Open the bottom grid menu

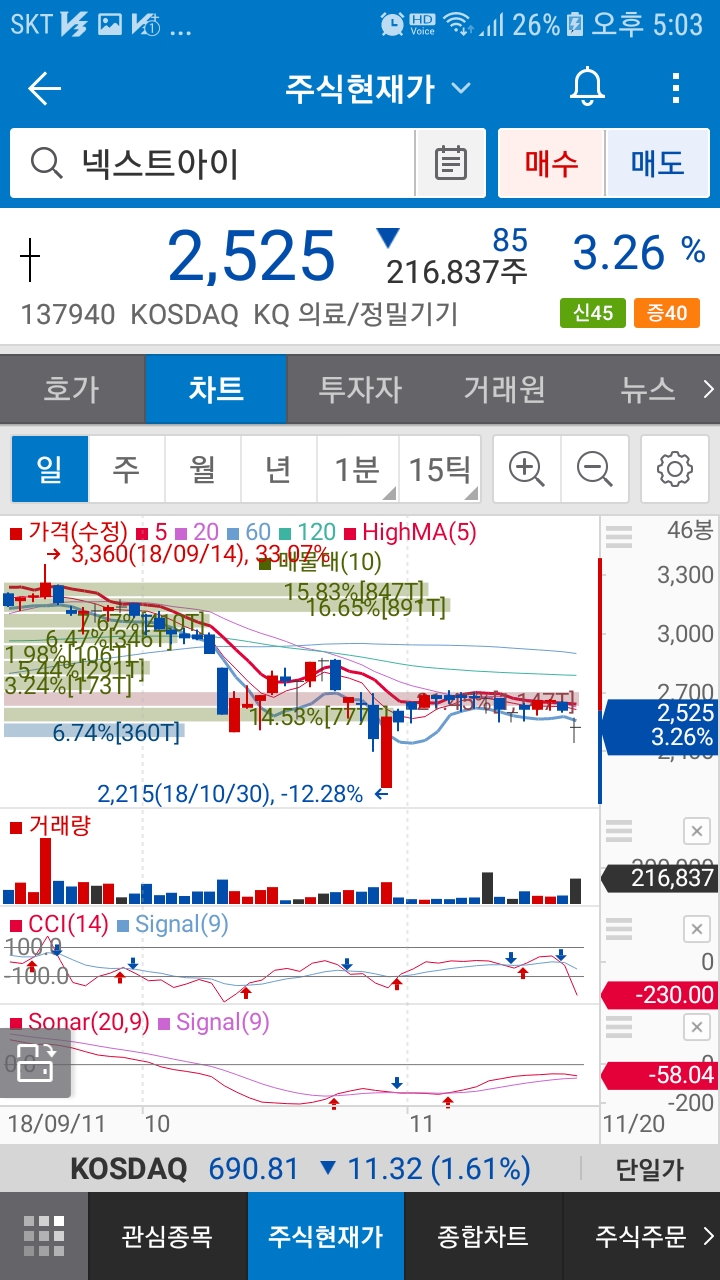click(x=44, y=1237)
